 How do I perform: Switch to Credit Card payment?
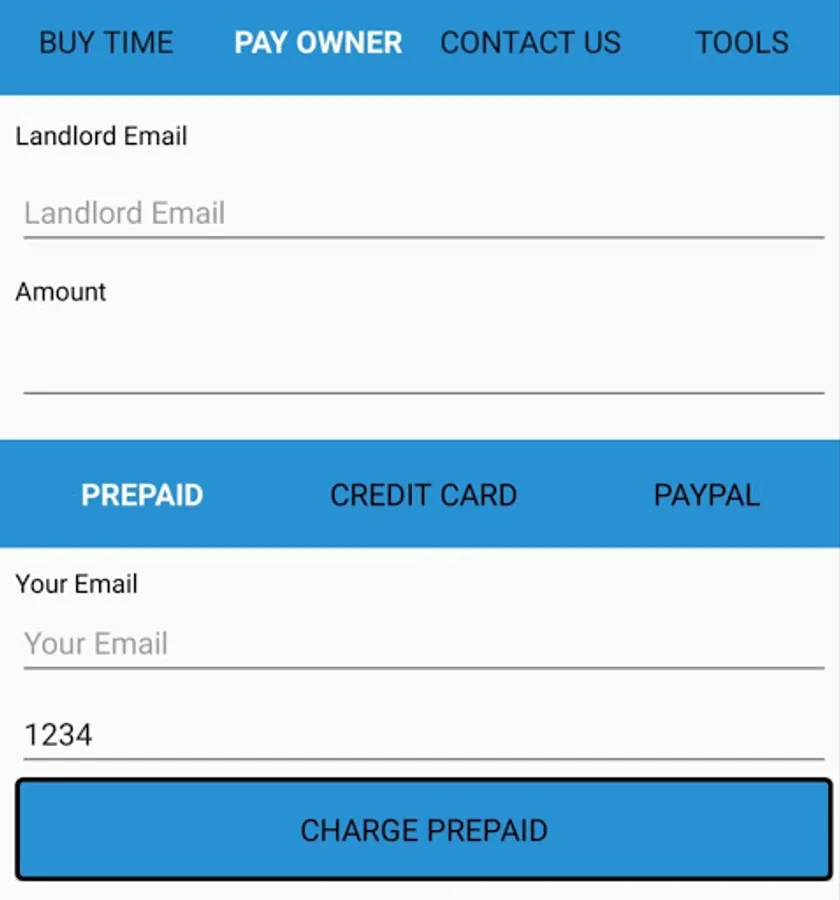pos(423,495)
